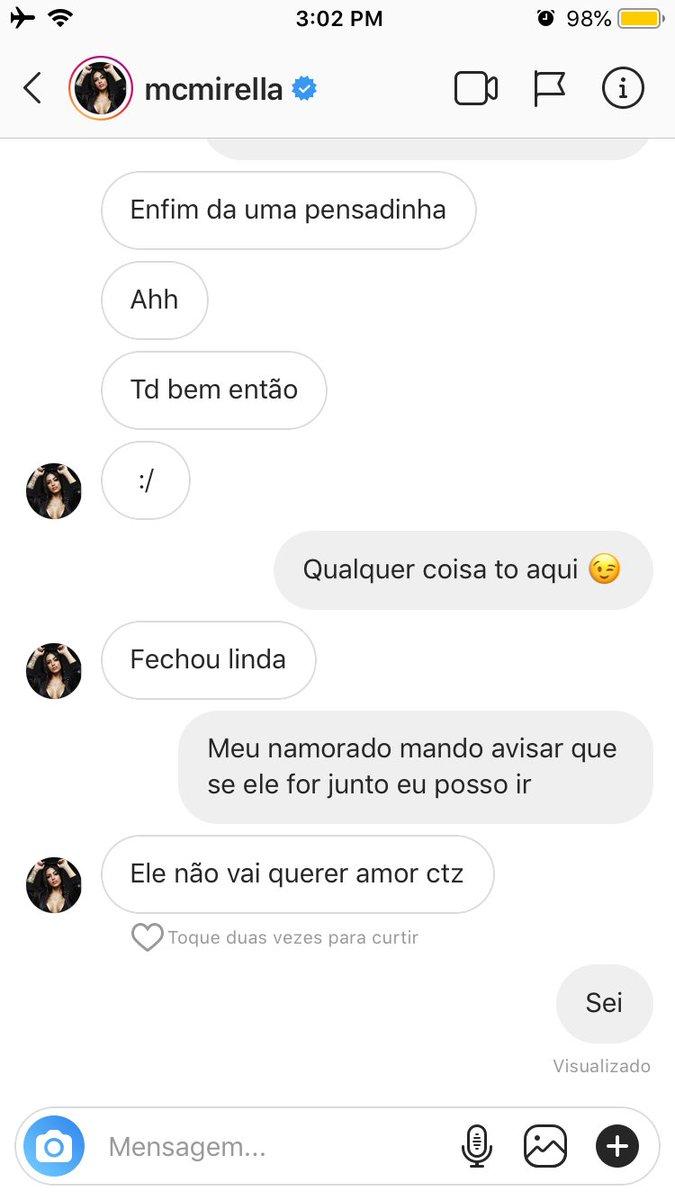Viewport: 675px width, 1200px height.
Task: Pick an image from the gallery
Action: click(x=545, y=1146)
